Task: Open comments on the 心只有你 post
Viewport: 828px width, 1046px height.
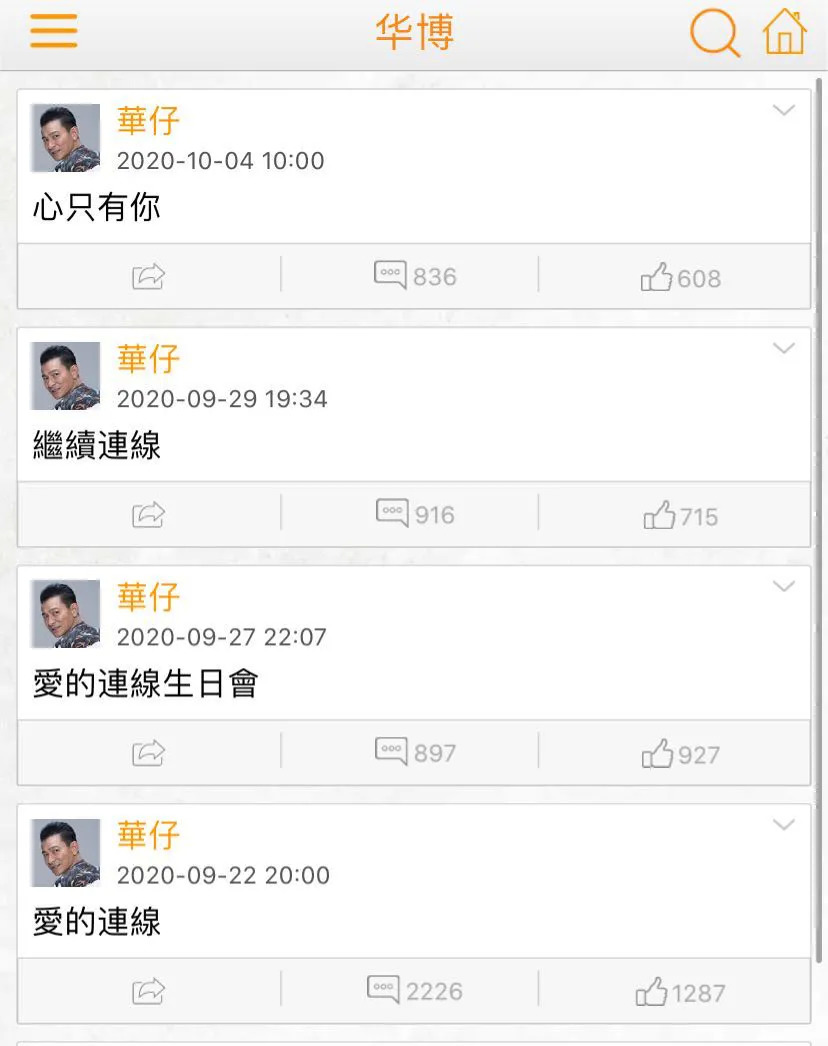Action: click(414, 275)
